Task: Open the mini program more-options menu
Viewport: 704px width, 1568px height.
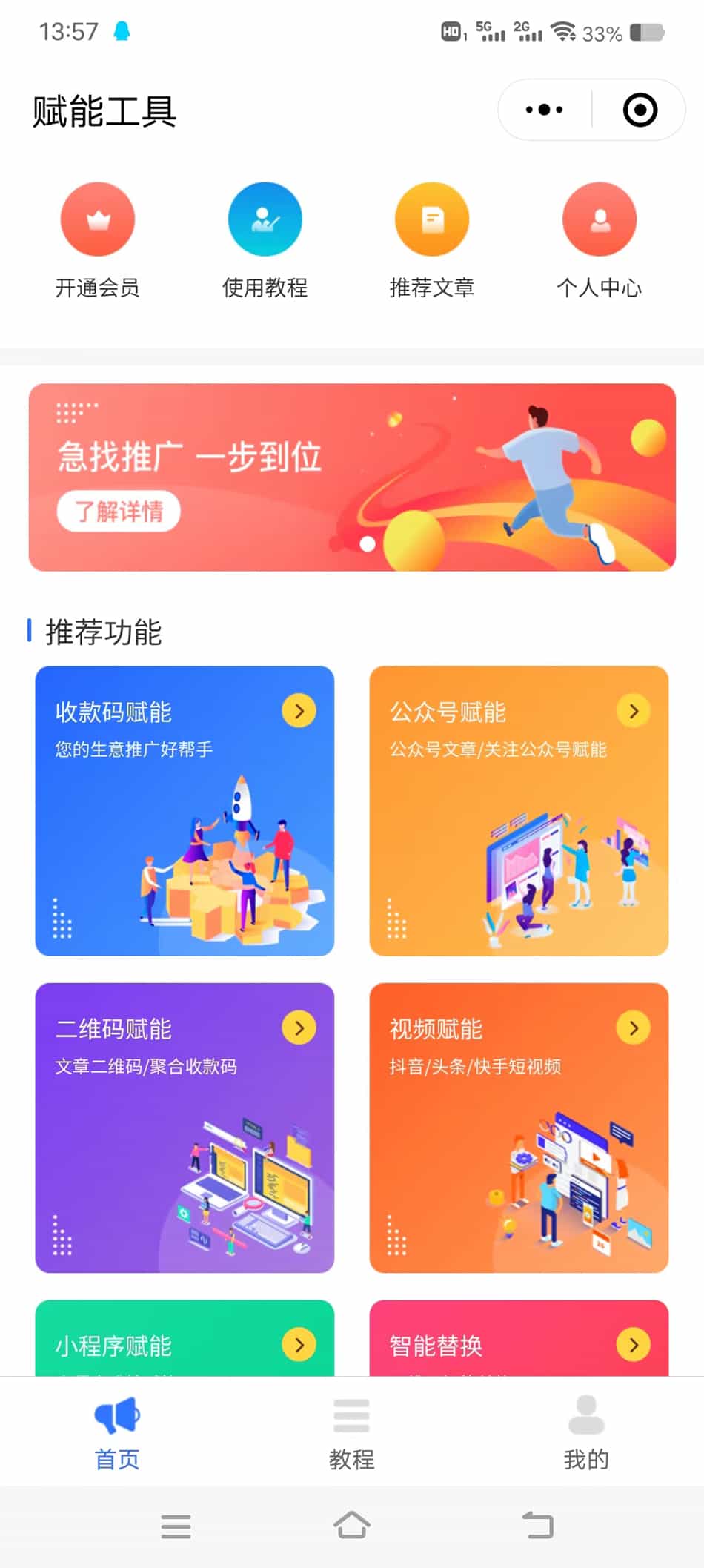Action: click(x=544, y=110)
